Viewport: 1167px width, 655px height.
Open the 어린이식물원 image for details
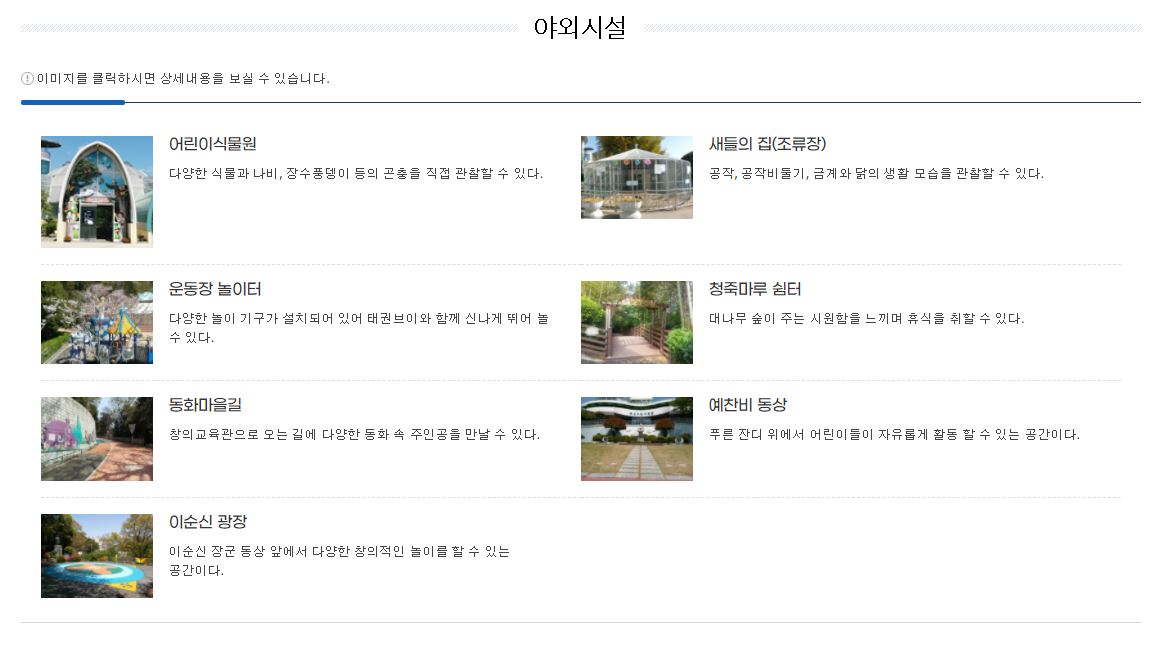(x=97, y=191)
